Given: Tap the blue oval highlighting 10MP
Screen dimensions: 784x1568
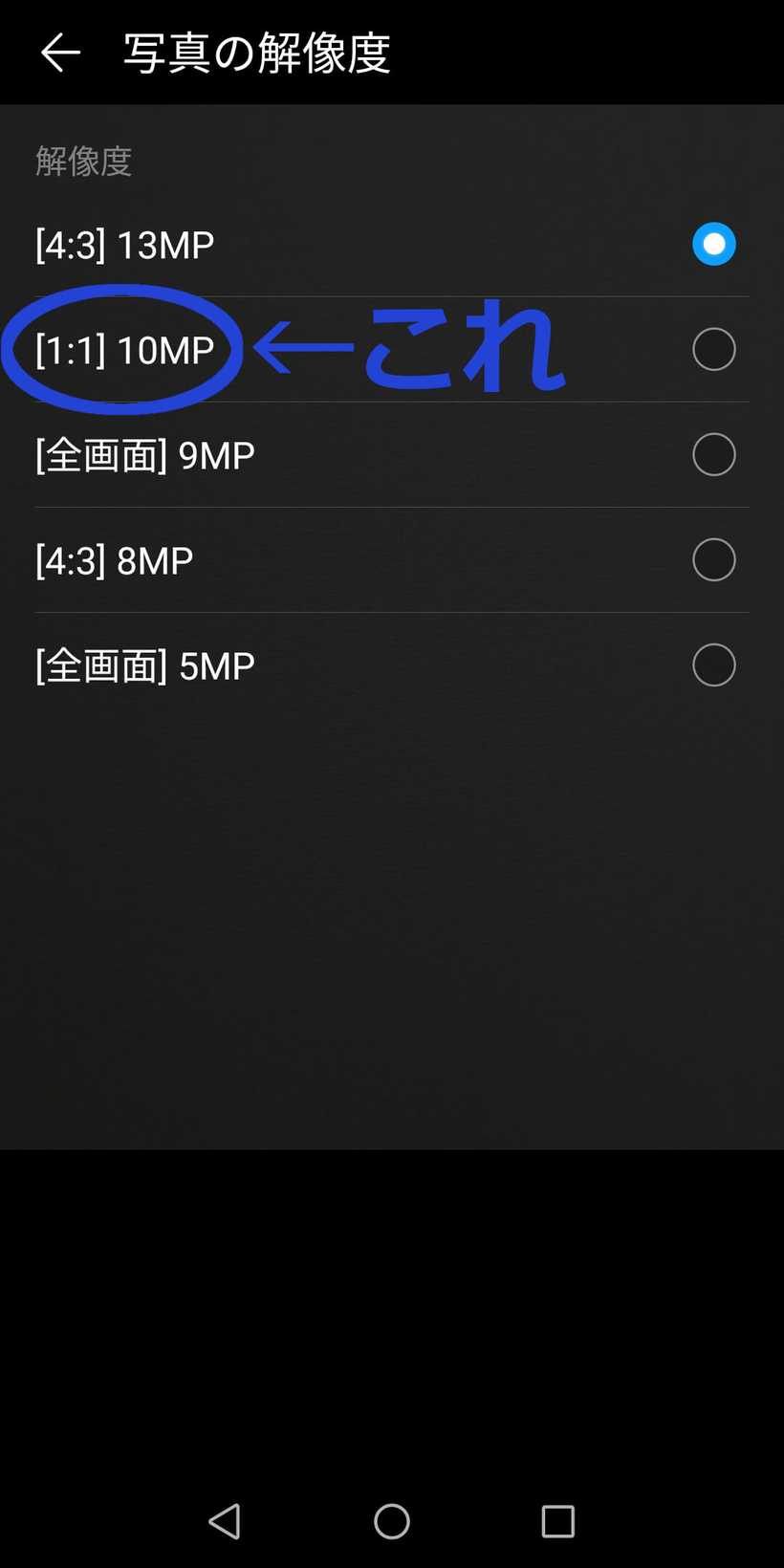Looking at the screenshot, I should pyautogui.click(x=122, y=349).
